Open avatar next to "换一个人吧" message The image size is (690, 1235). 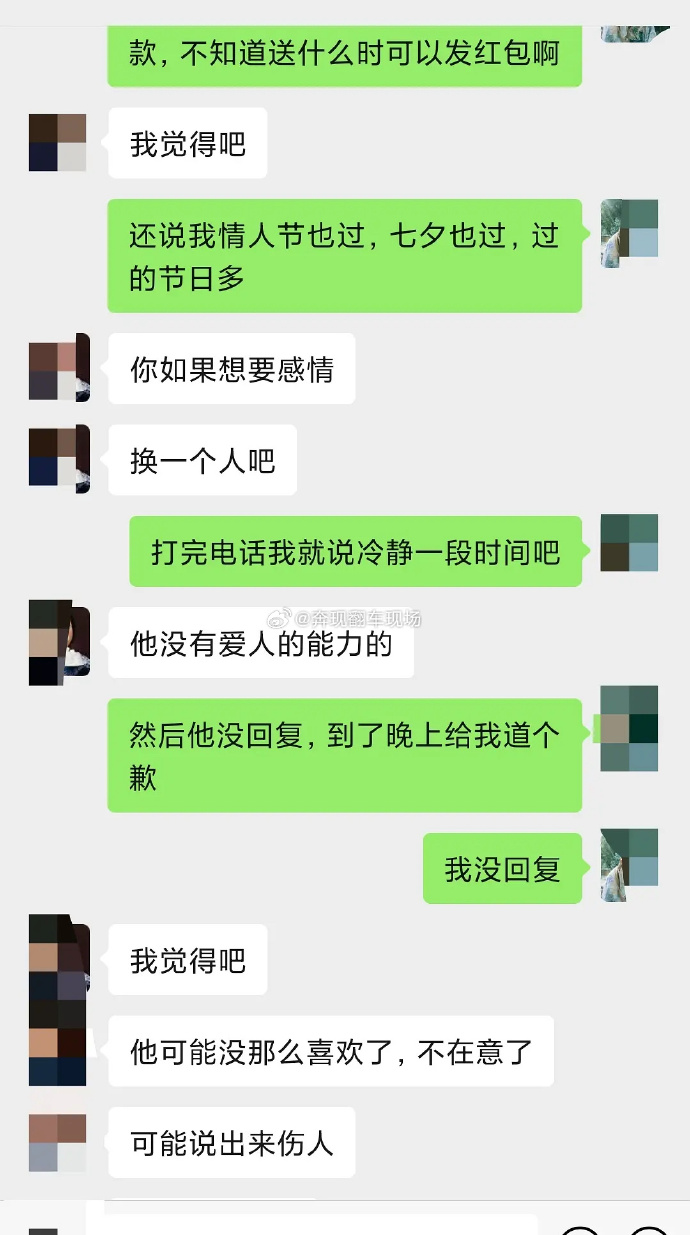point(58,458)
